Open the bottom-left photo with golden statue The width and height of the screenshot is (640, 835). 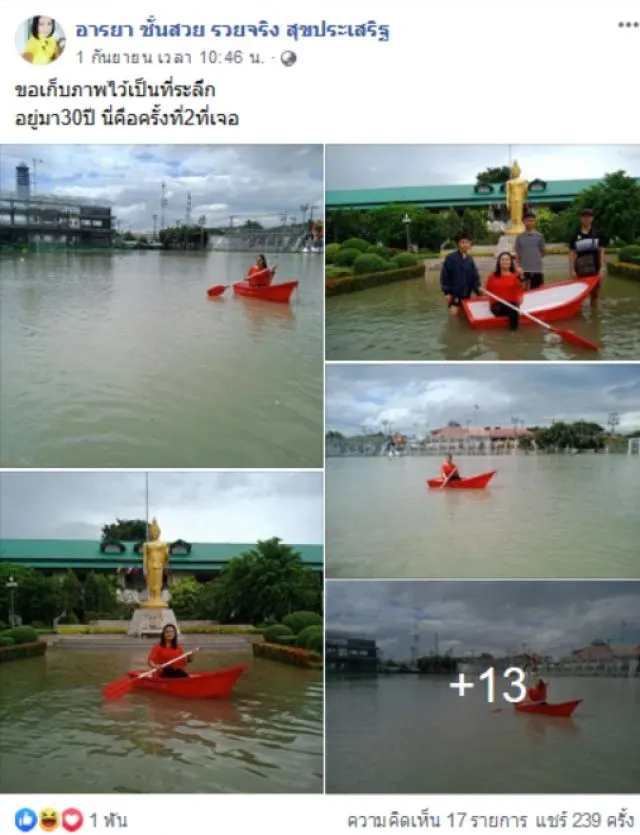point(161,632)
